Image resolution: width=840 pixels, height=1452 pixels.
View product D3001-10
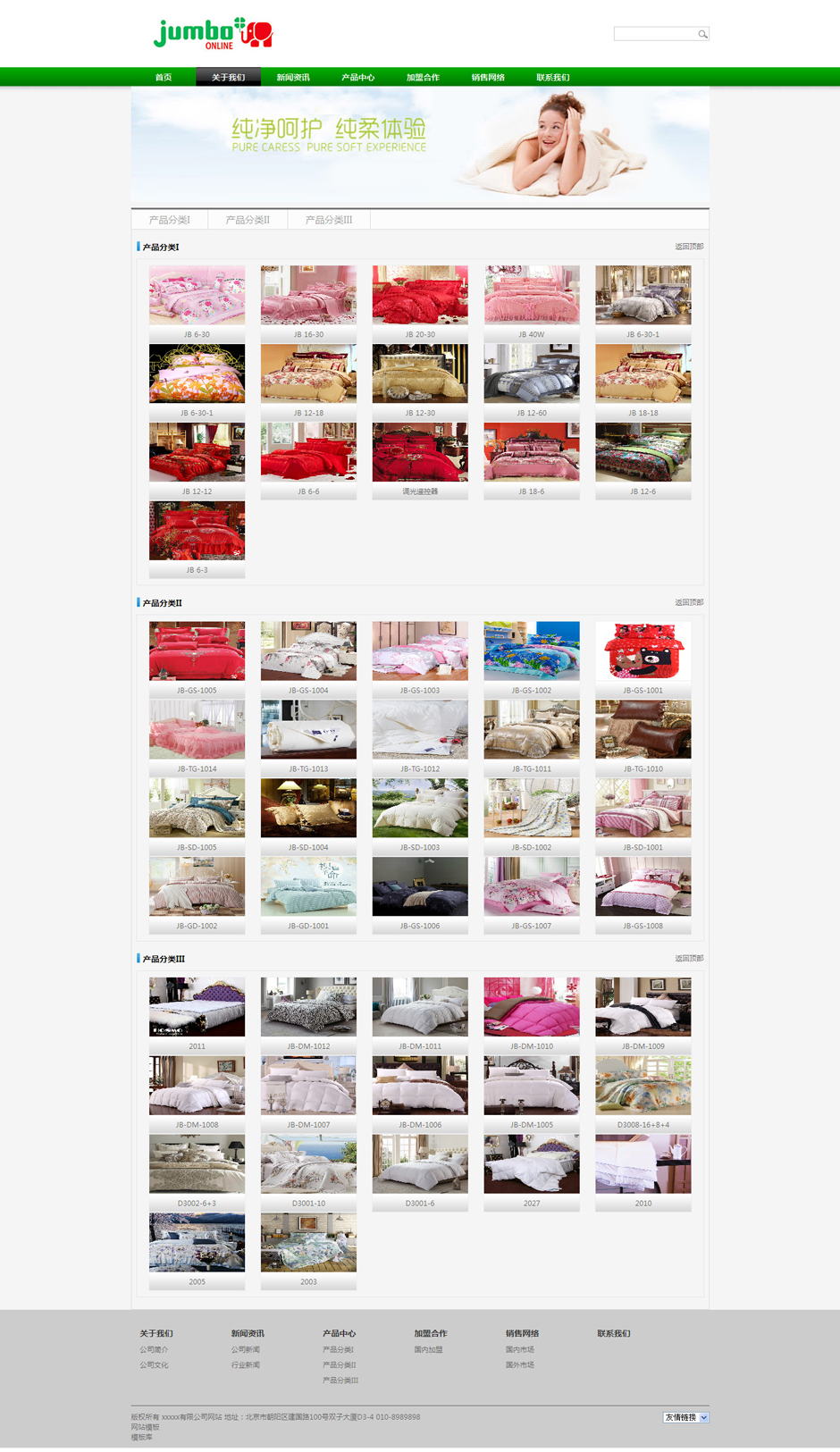tap(308, 1164)
